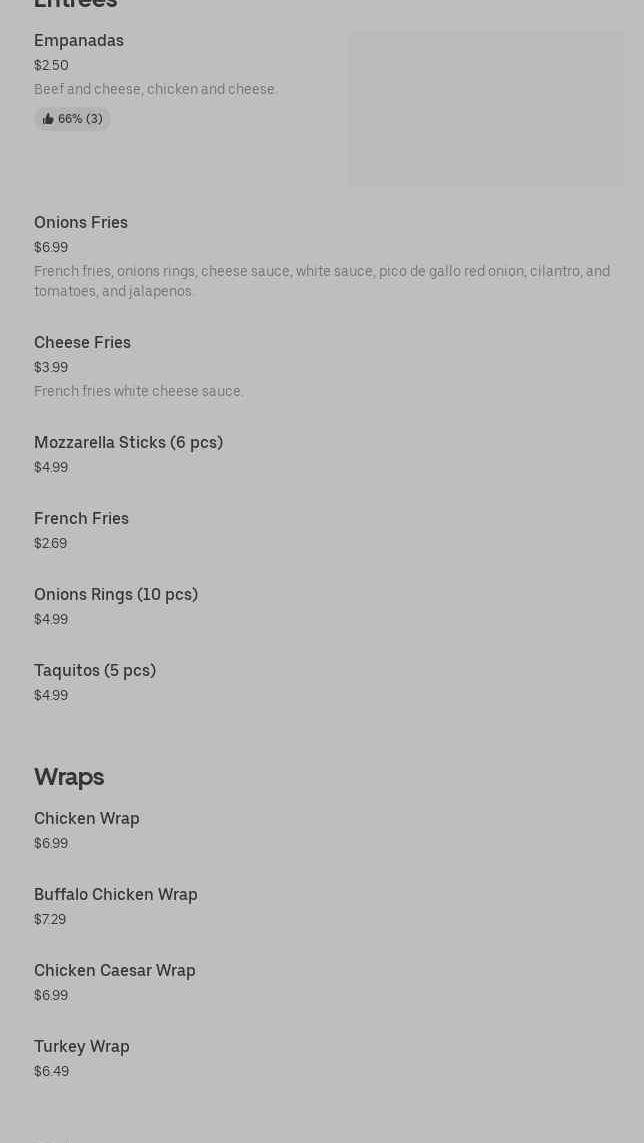Choose Mozzarella Sticks (6 pcs)
Image resolution: width=644 pixels, height=1143 pixels.
click(128, 443)
